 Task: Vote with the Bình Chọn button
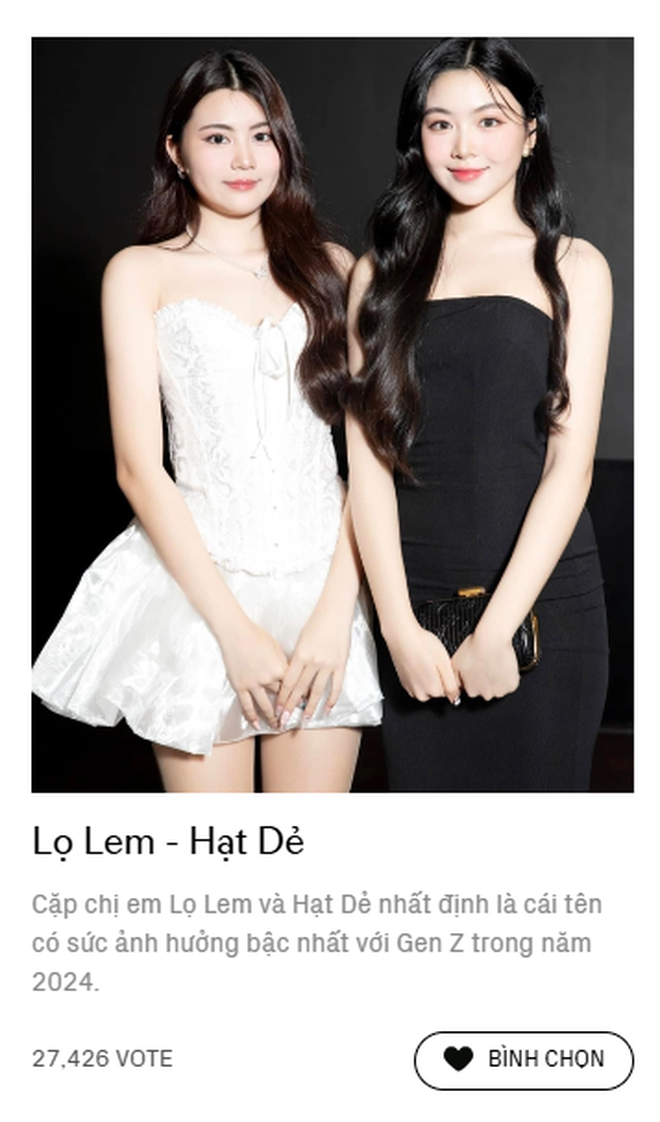coord(524,1059)
